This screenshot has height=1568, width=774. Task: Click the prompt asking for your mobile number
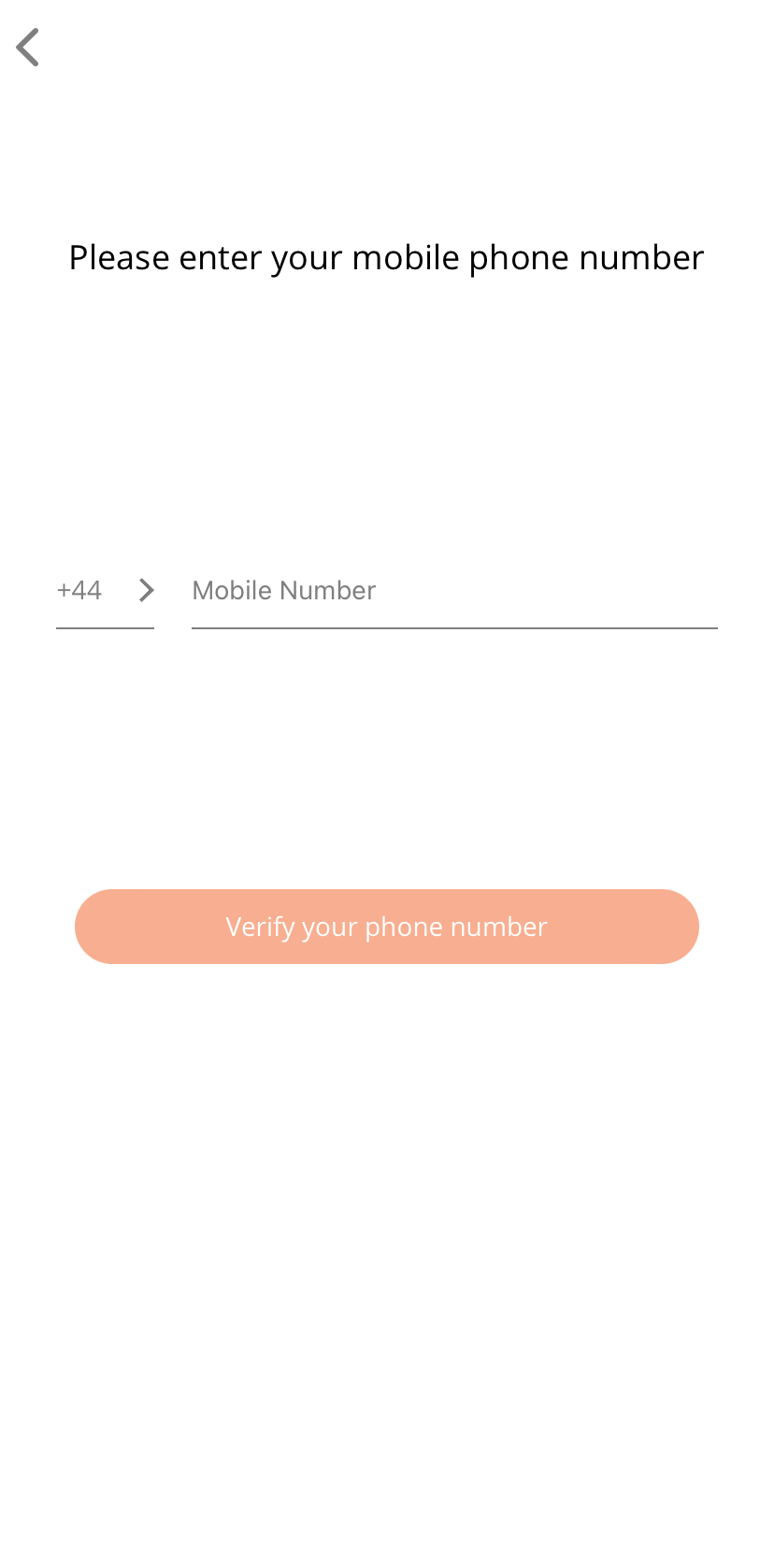click(x=386, y=257)
